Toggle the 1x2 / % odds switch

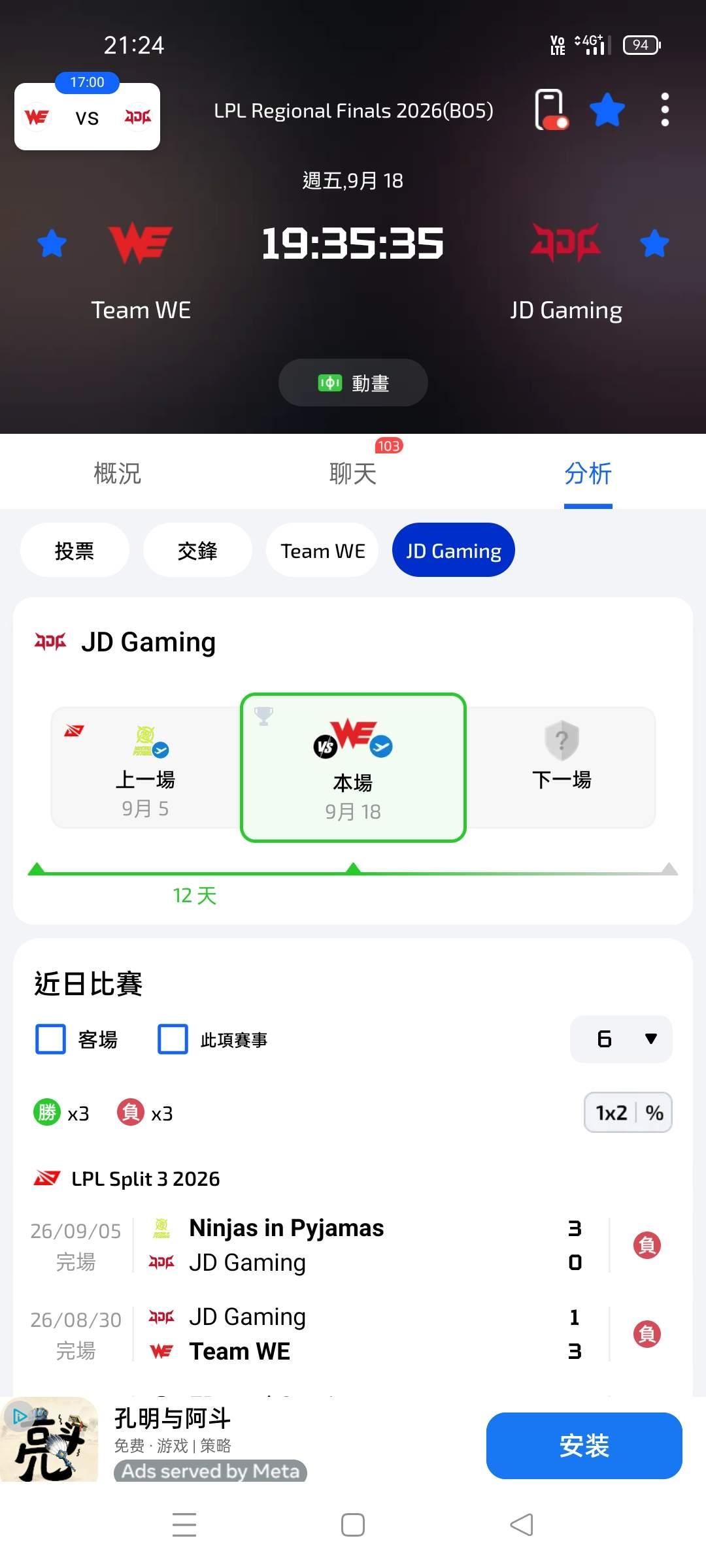[x=628, y=1112]
